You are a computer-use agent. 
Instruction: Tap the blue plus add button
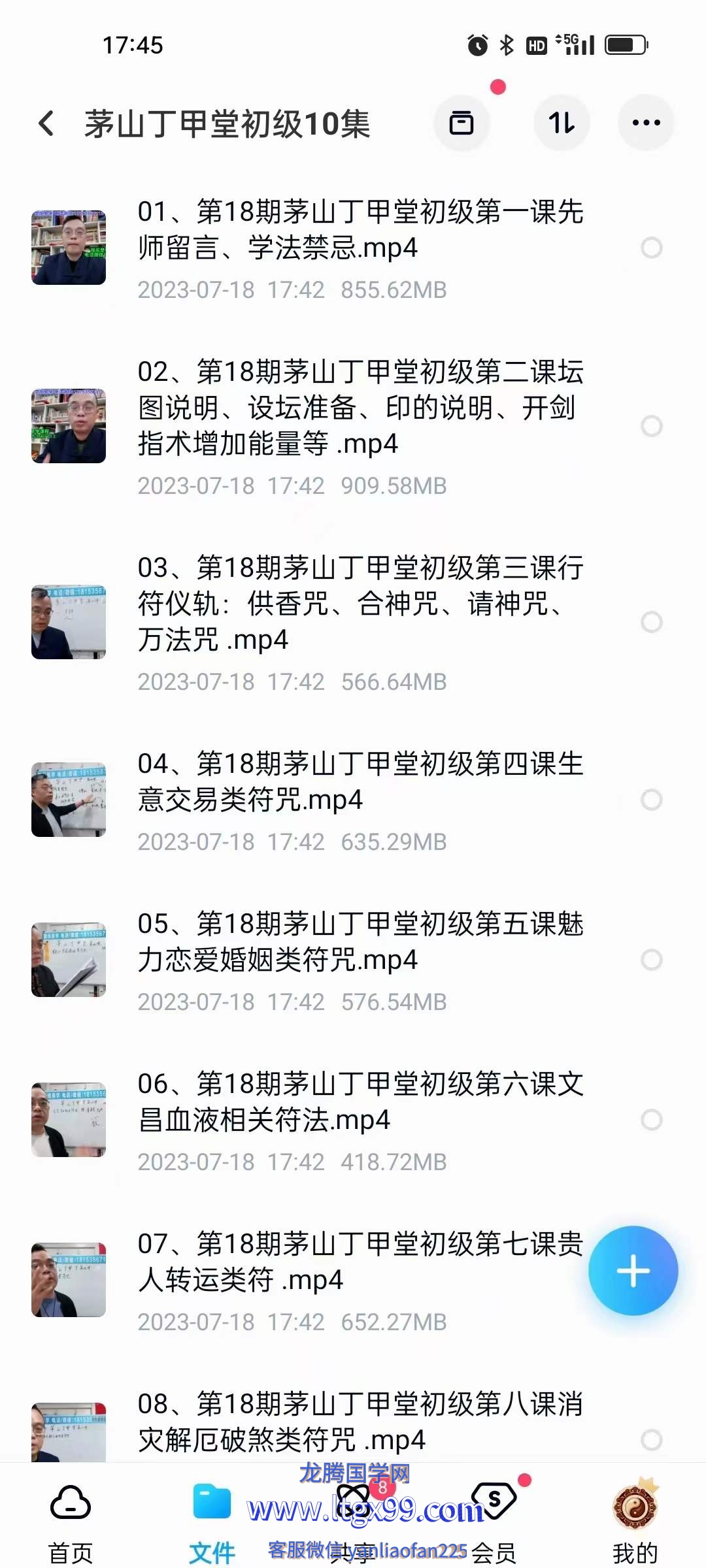click(633, 1271)
